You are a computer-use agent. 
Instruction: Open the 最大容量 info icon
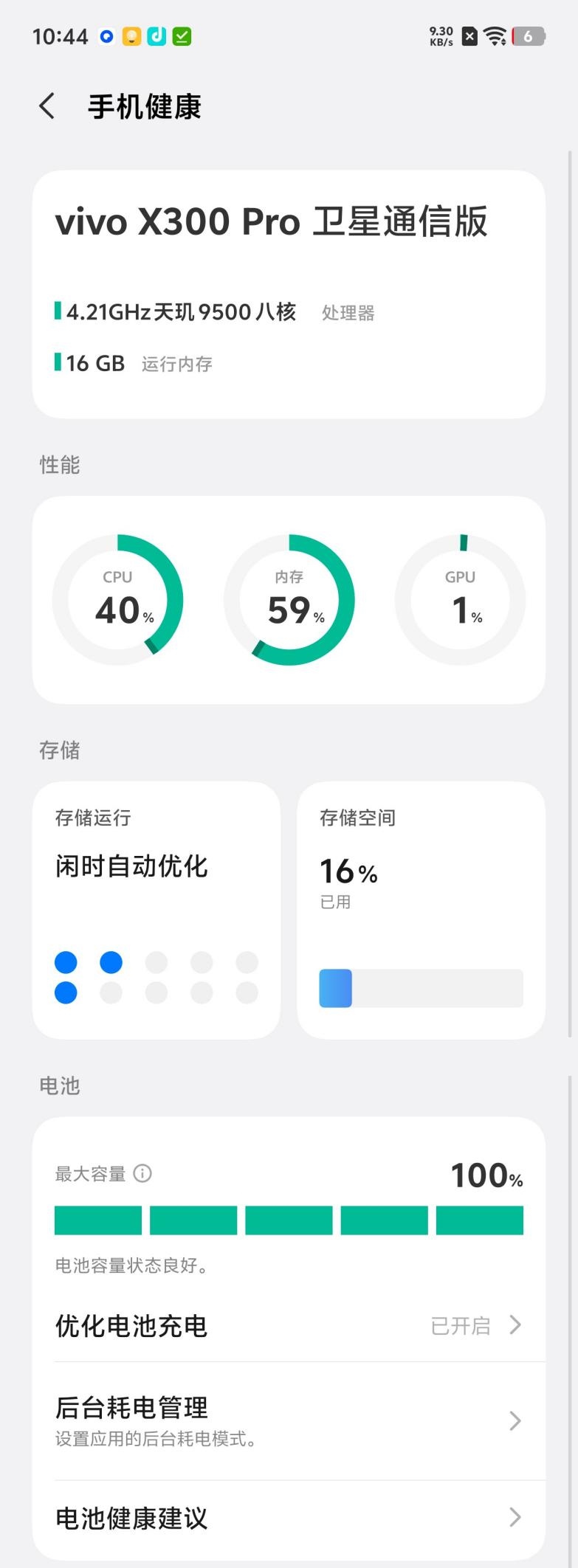coord(142,1173)
